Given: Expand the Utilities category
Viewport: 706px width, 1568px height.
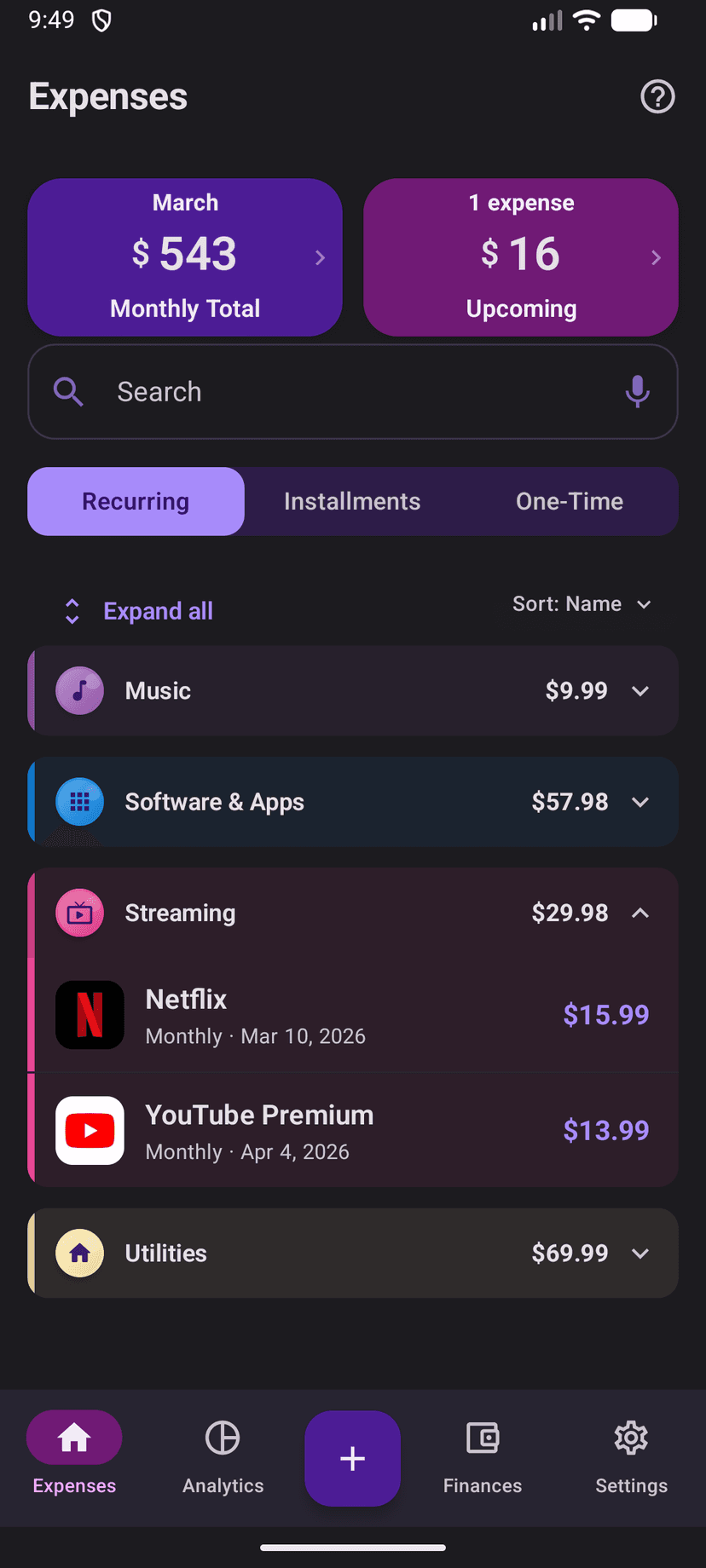Looking at the screenshot, I should [640, 1253].
